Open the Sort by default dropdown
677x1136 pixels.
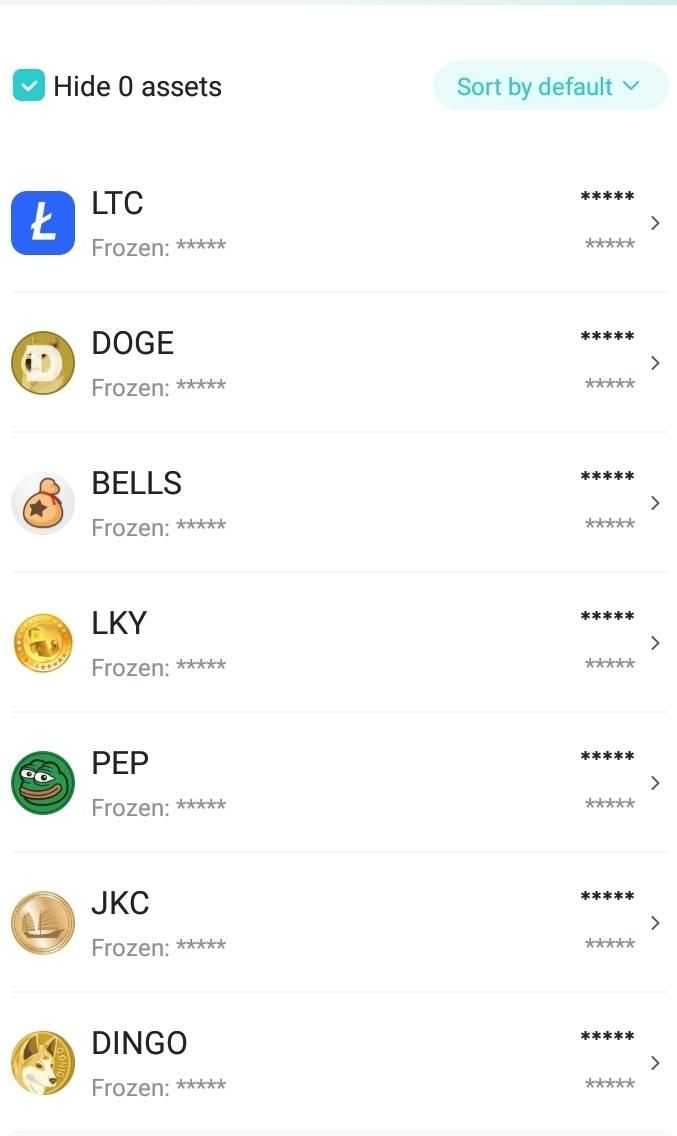[x=549, y=86]
